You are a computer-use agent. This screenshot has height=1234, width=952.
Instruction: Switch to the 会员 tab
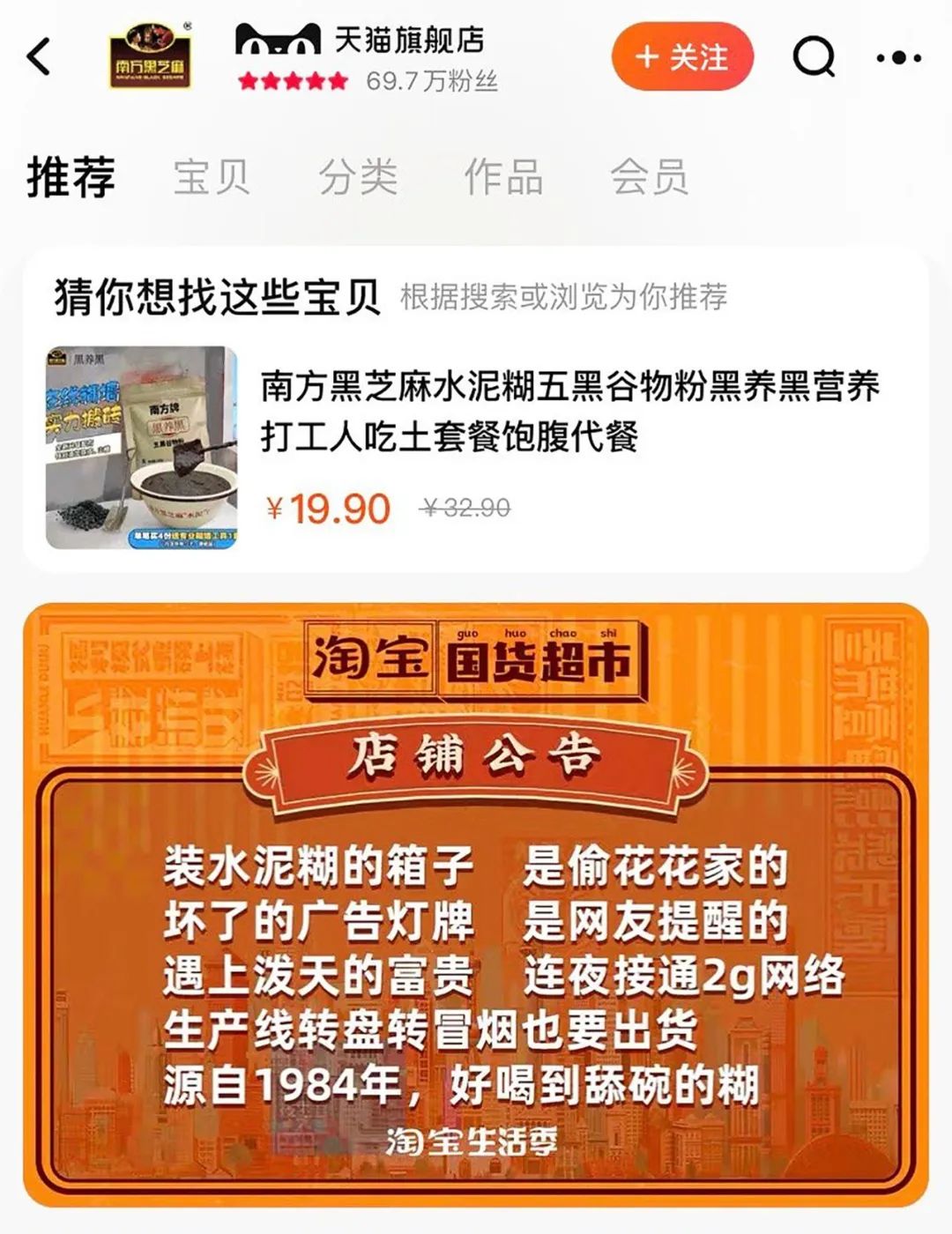649,177
